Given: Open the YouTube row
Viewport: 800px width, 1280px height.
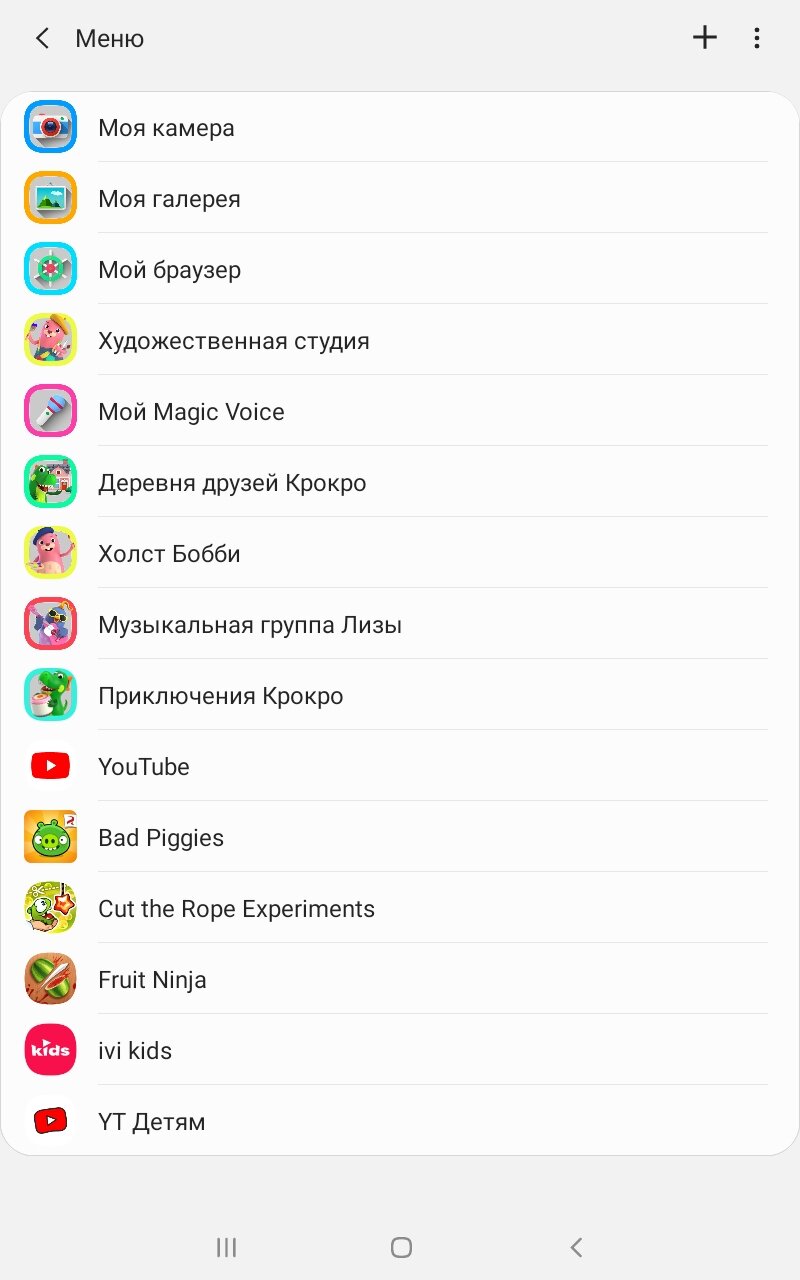Looking at the screenshot, I should [400, 766].
